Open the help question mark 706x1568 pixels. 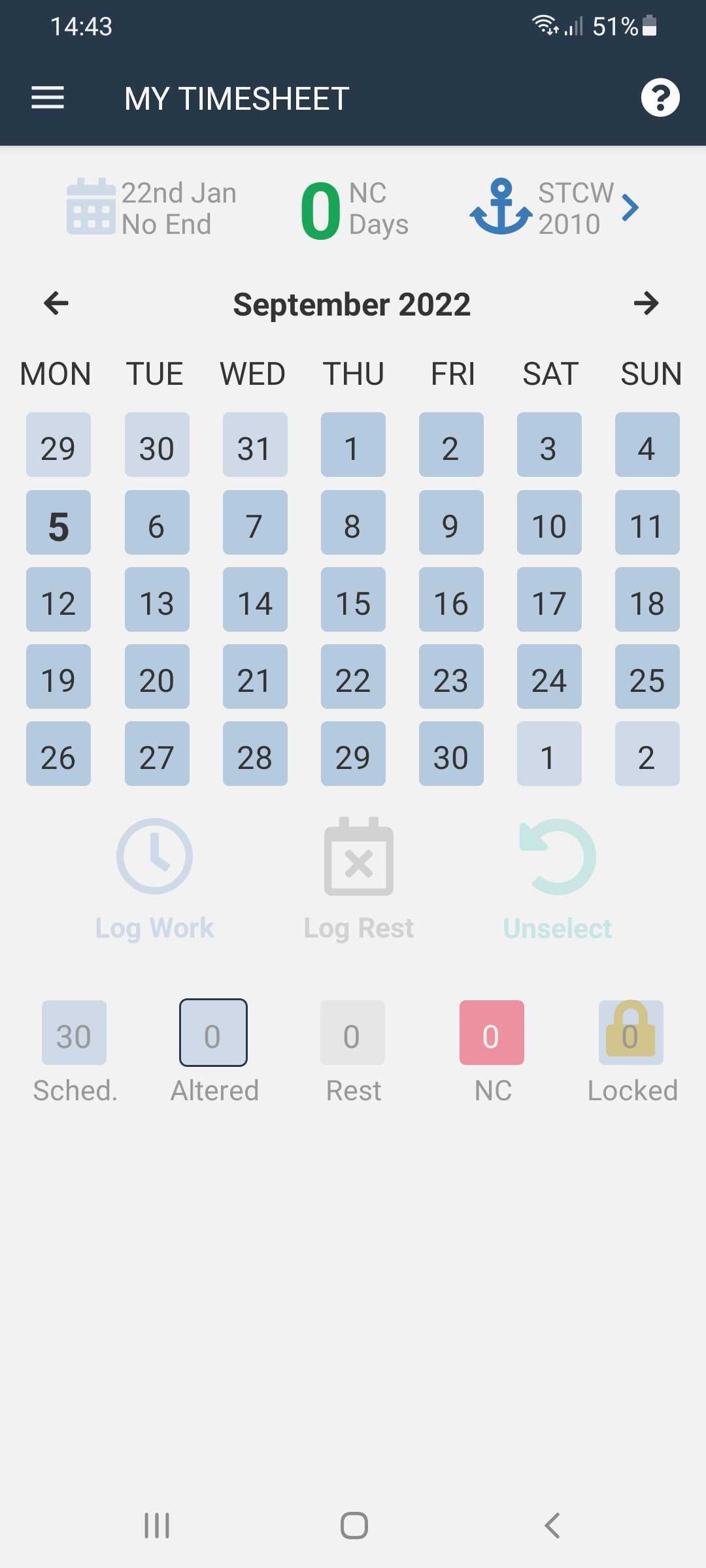coord(660,98)
